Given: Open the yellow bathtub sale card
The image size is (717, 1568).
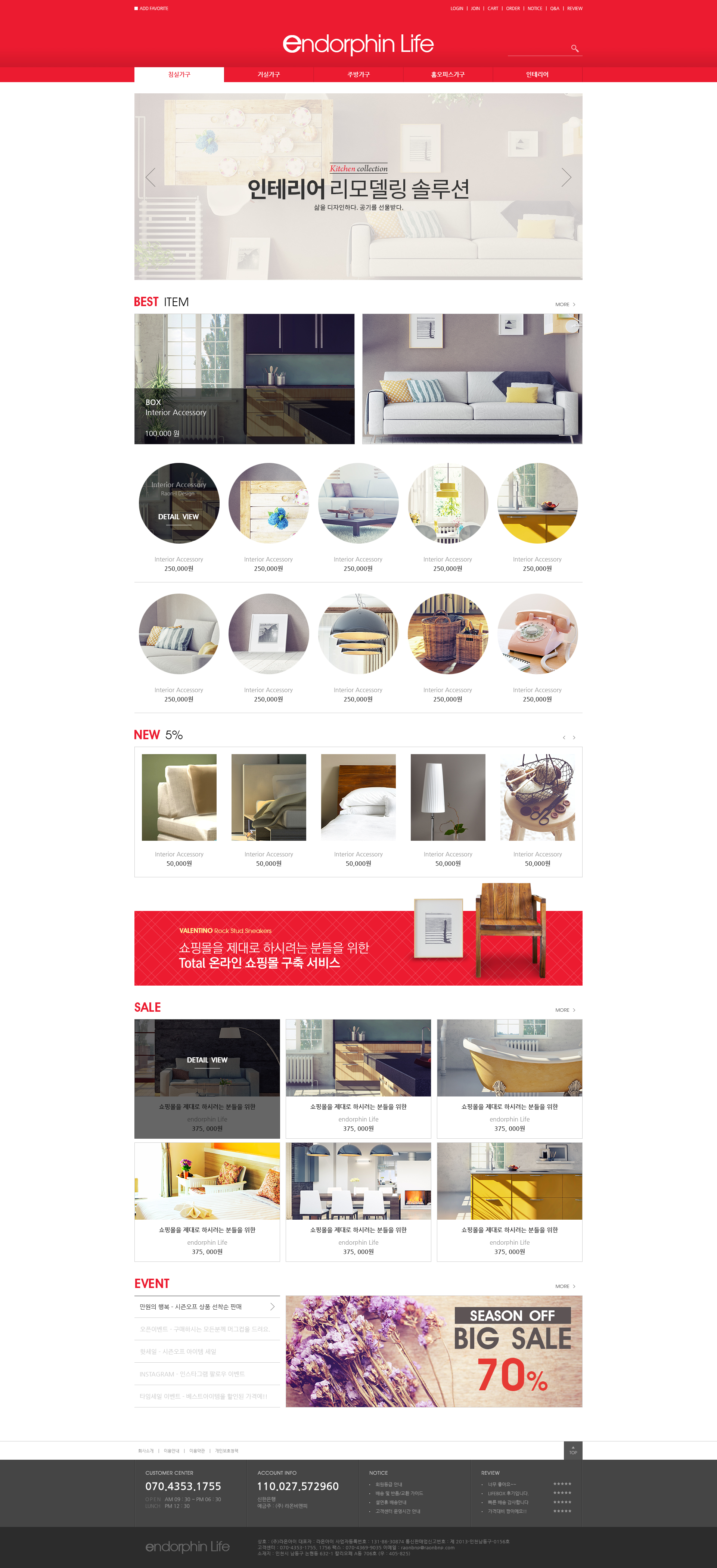Looking at the screenshot, I should [509, 1078].
